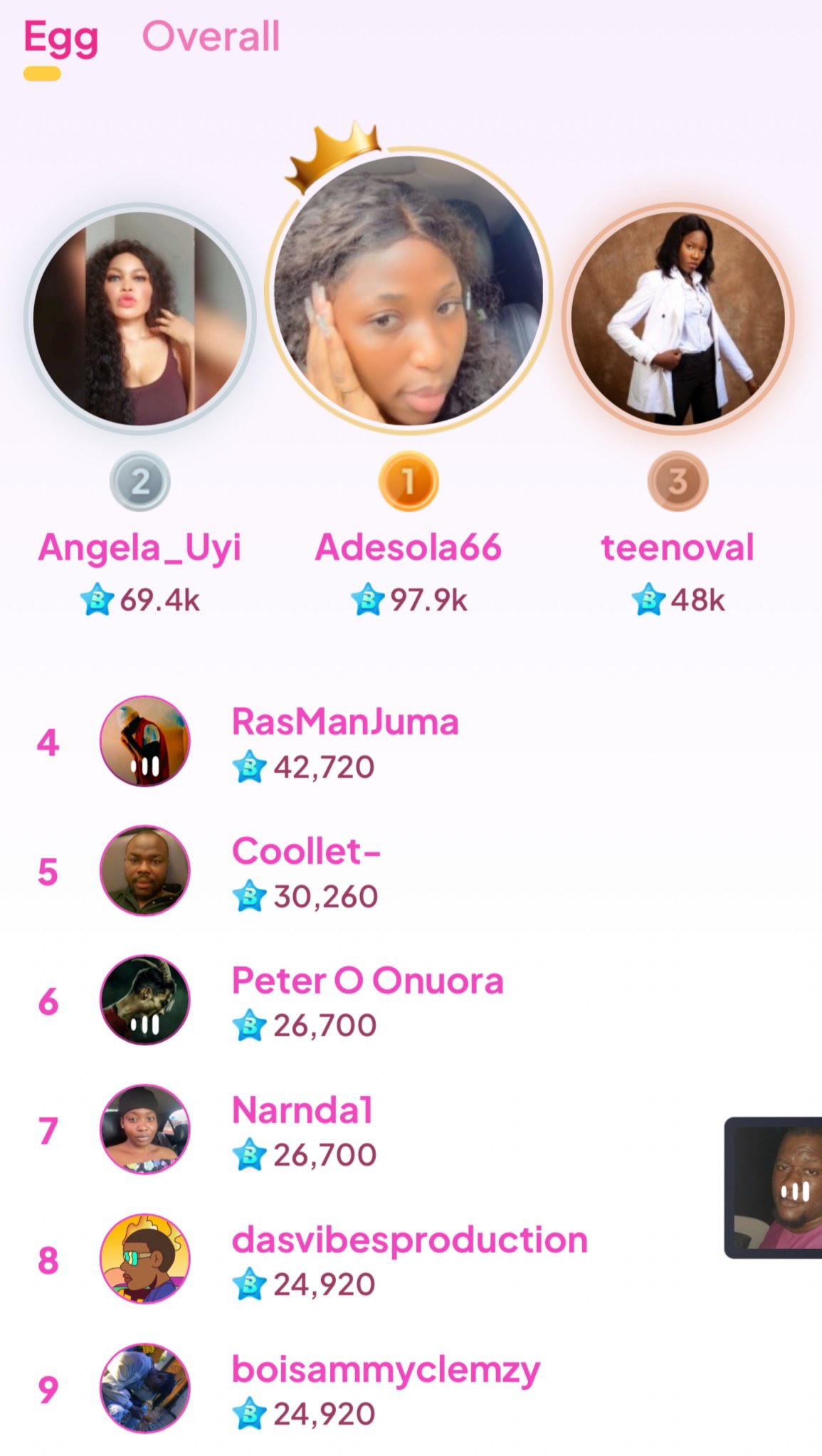Tap the live indicator on RasManJuma's avatar
Viewport: 822px width, 1456px height.
(x=144, y=767)
